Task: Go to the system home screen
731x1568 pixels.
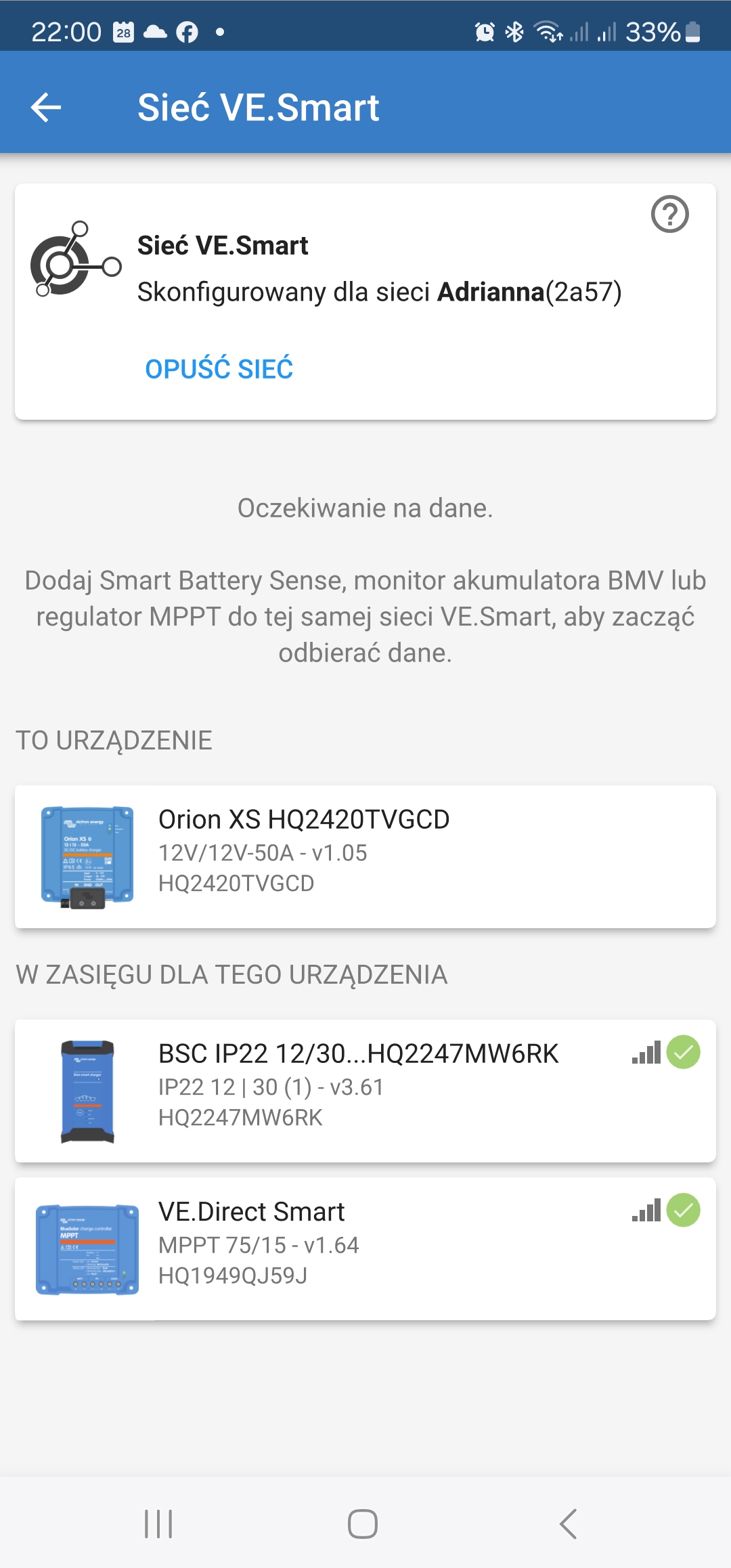Action: pyautogui.click(x=363, y=1524)
